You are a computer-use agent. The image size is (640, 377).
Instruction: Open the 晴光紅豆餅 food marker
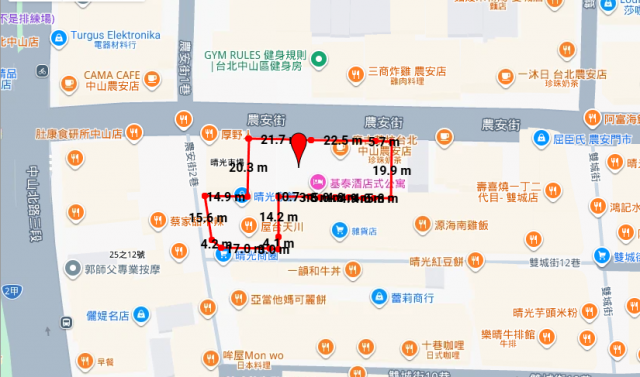[x=475, y=260]
